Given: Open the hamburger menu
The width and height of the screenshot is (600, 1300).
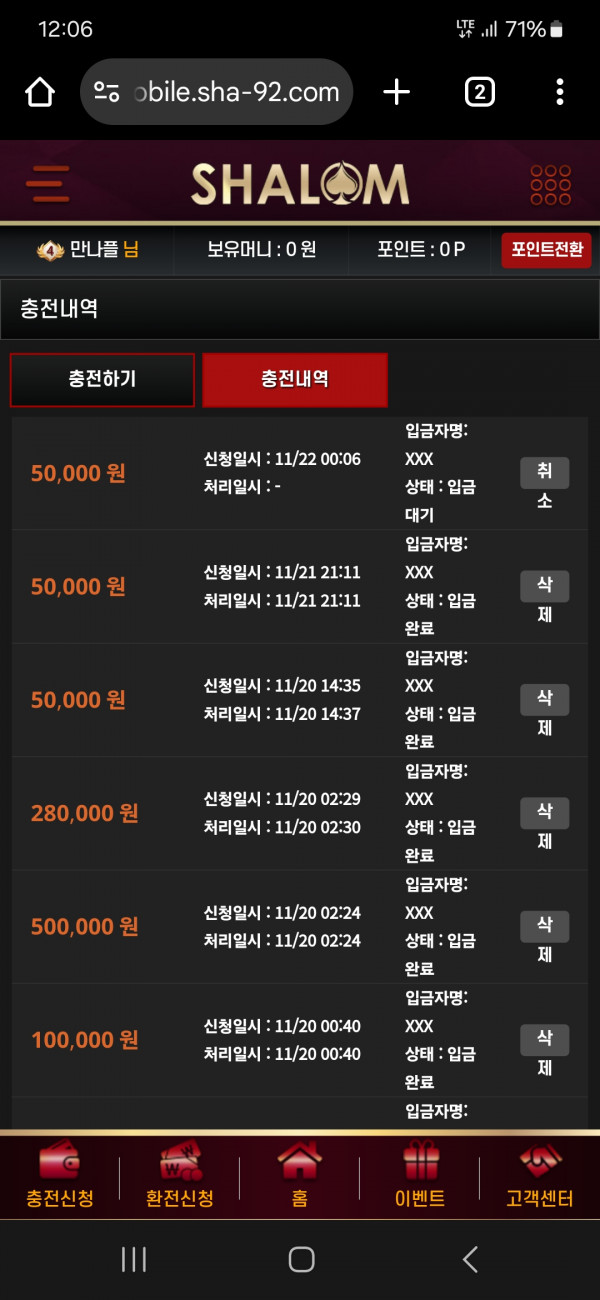Looking at the screenshot, I should click(47, 184).
